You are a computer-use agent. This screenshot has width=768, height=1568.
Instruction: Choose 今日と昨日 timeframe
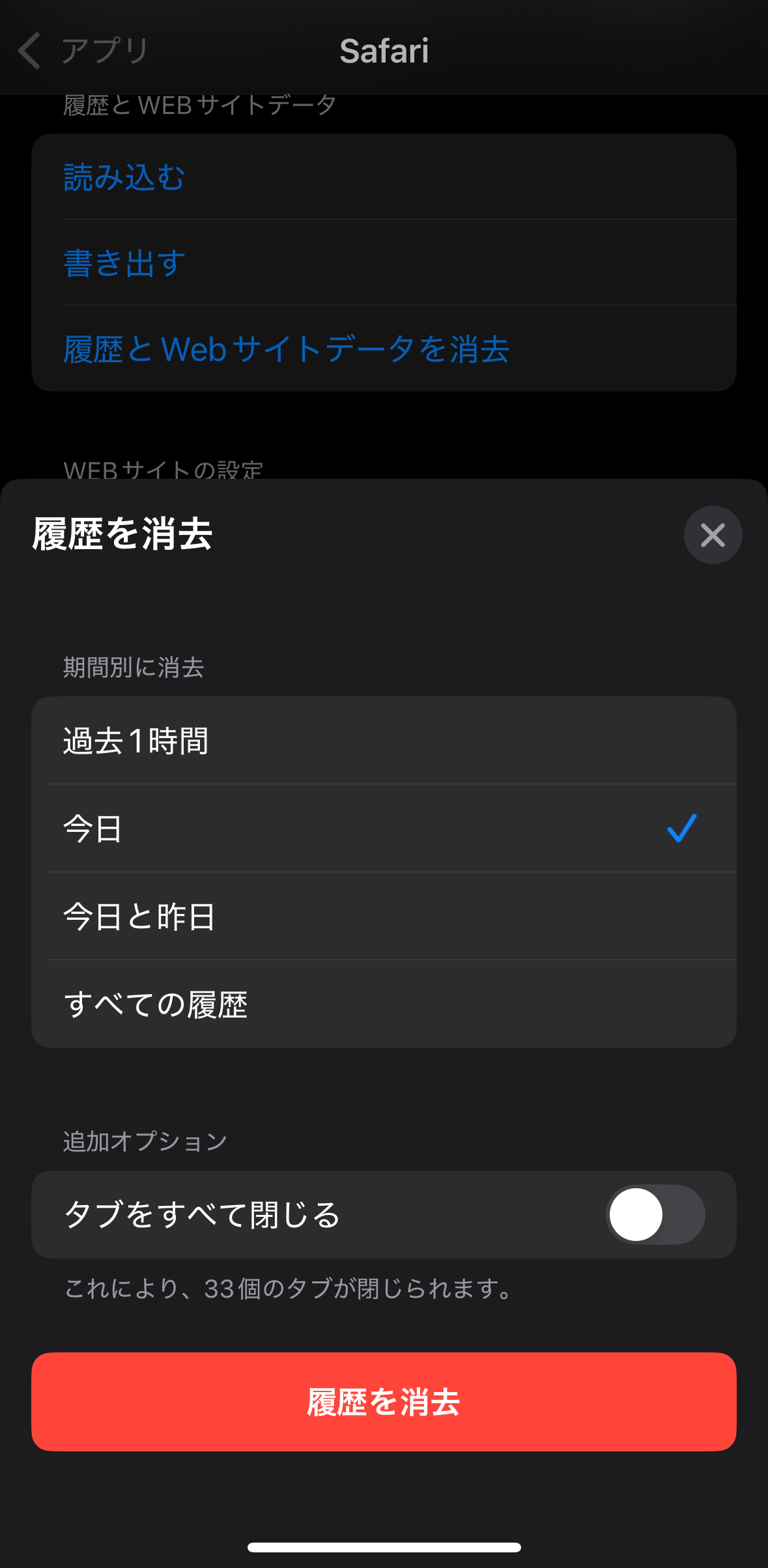[384, 916]
